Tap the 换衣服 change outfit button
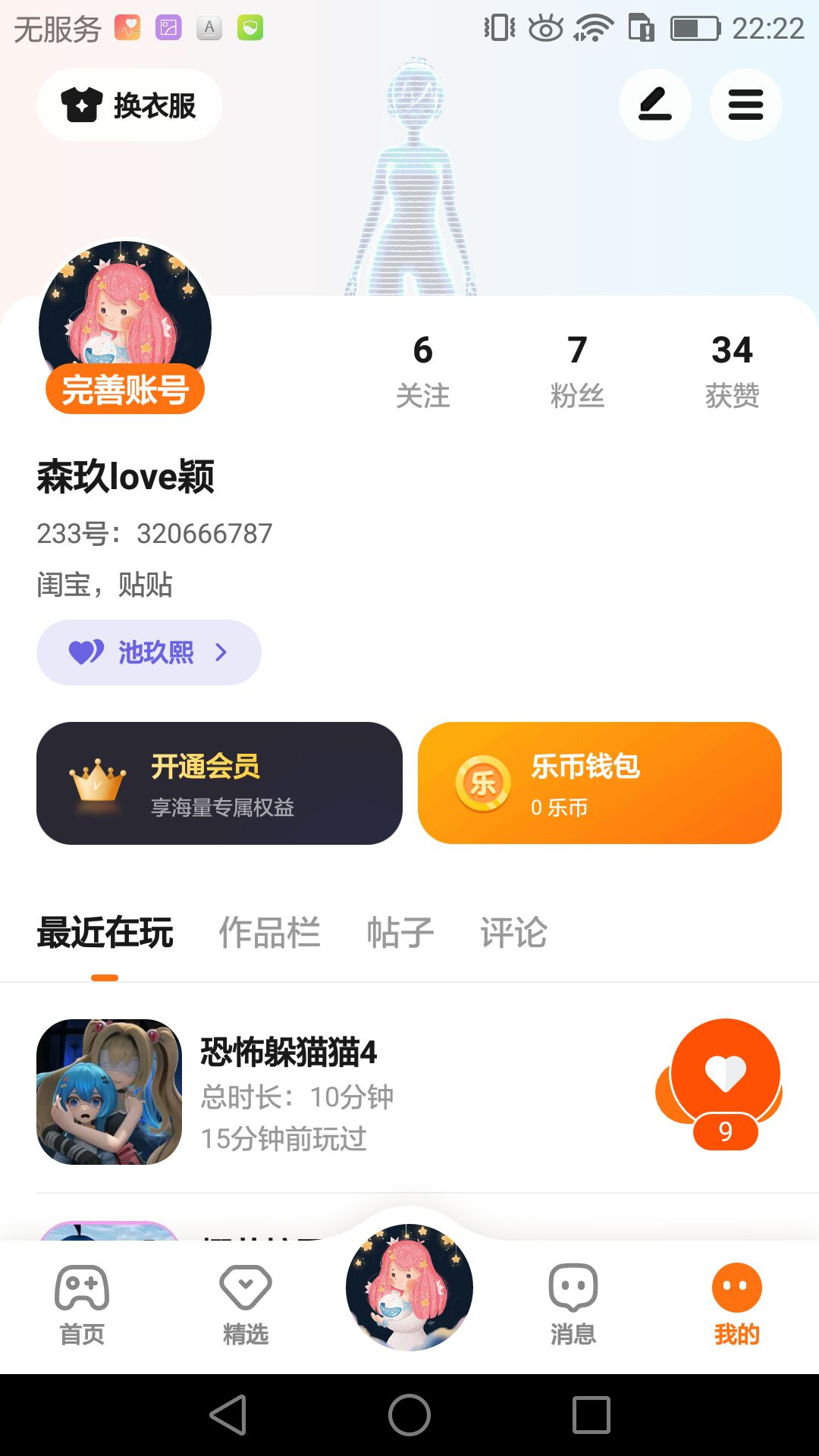The height and width of the screenshot is (1456, 819). click(x=130, y=105)
